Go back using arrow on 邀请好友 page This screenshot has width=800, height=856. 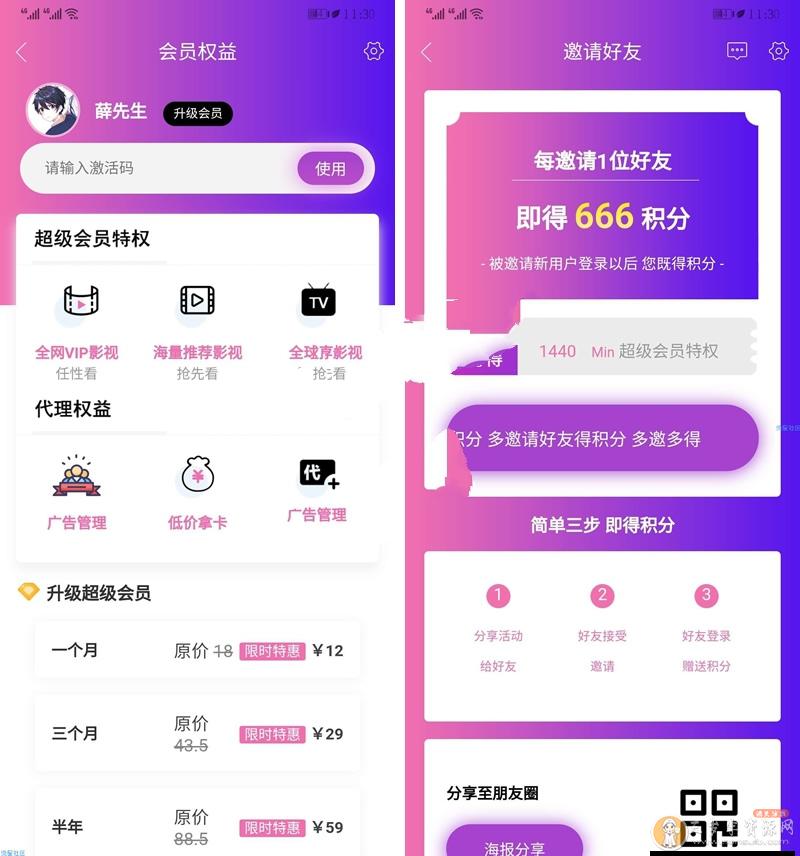pyautogui.click(x=426, y=51)
